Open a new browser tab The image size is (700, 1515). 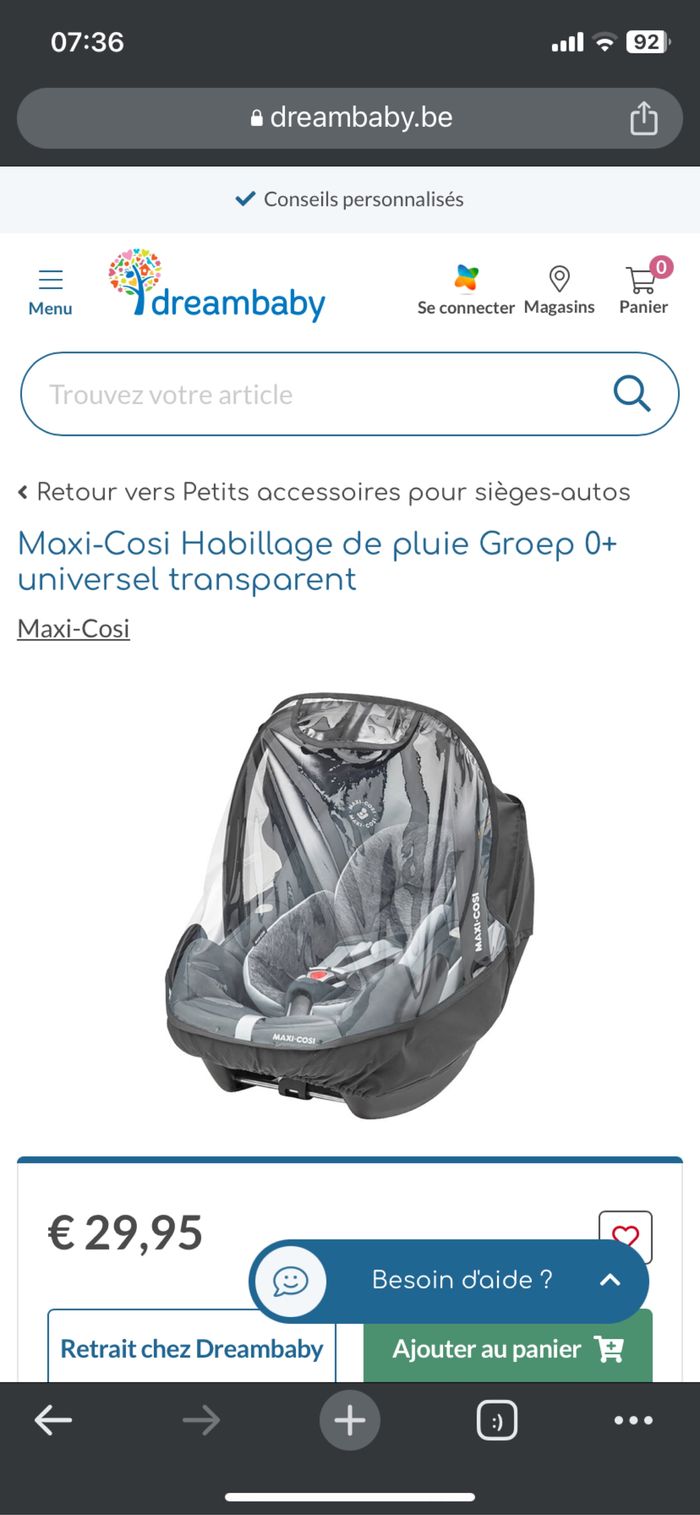coord(349,1420)
